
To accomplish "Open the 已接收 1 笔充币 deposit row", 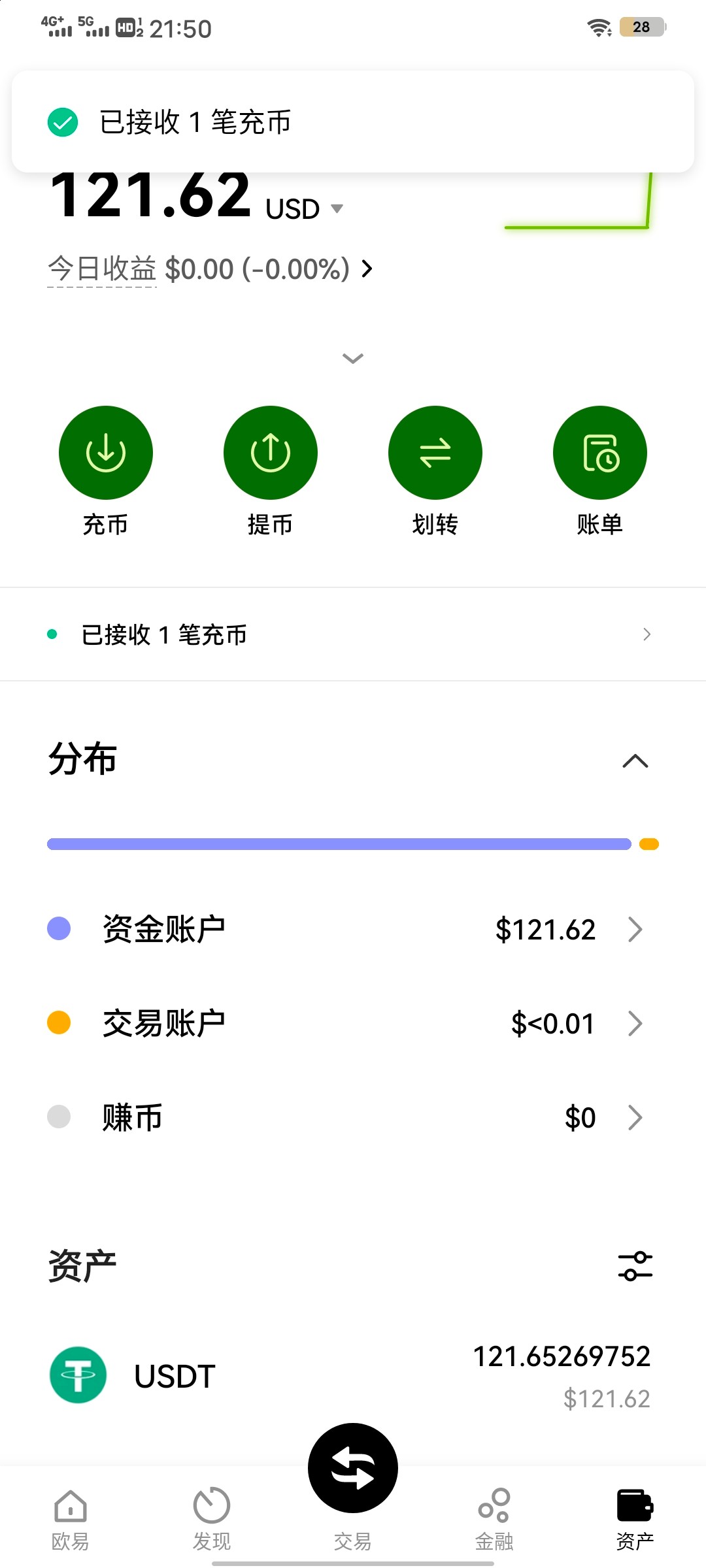I will (x=353, y=634).
